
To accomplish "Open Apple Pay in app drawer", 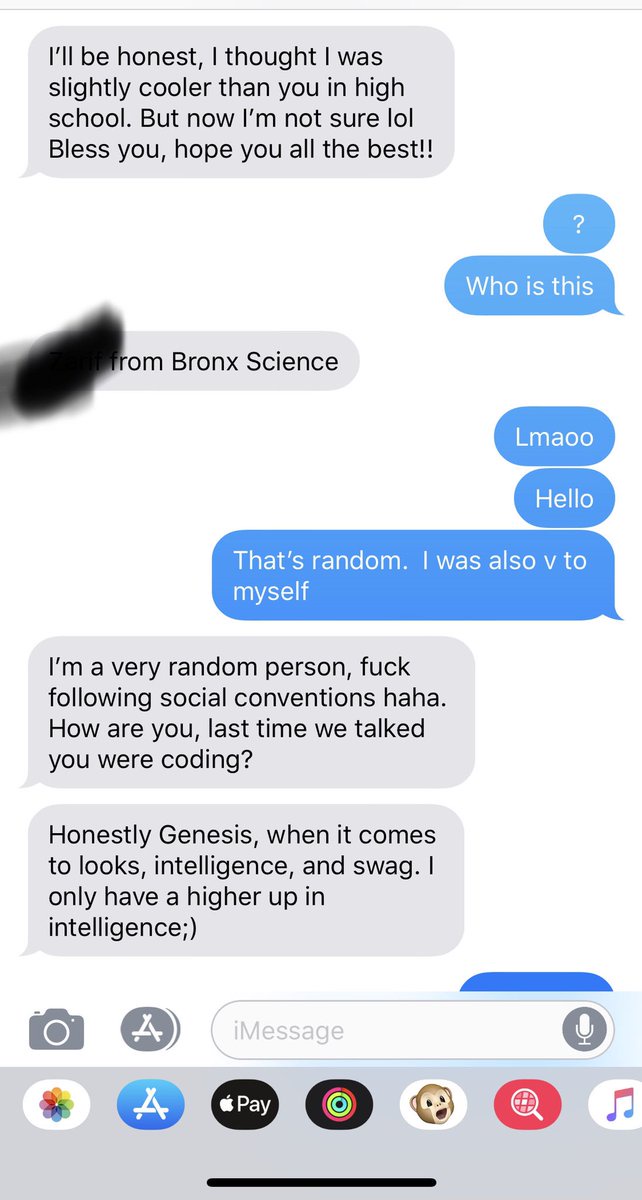I will [245, 1105].
